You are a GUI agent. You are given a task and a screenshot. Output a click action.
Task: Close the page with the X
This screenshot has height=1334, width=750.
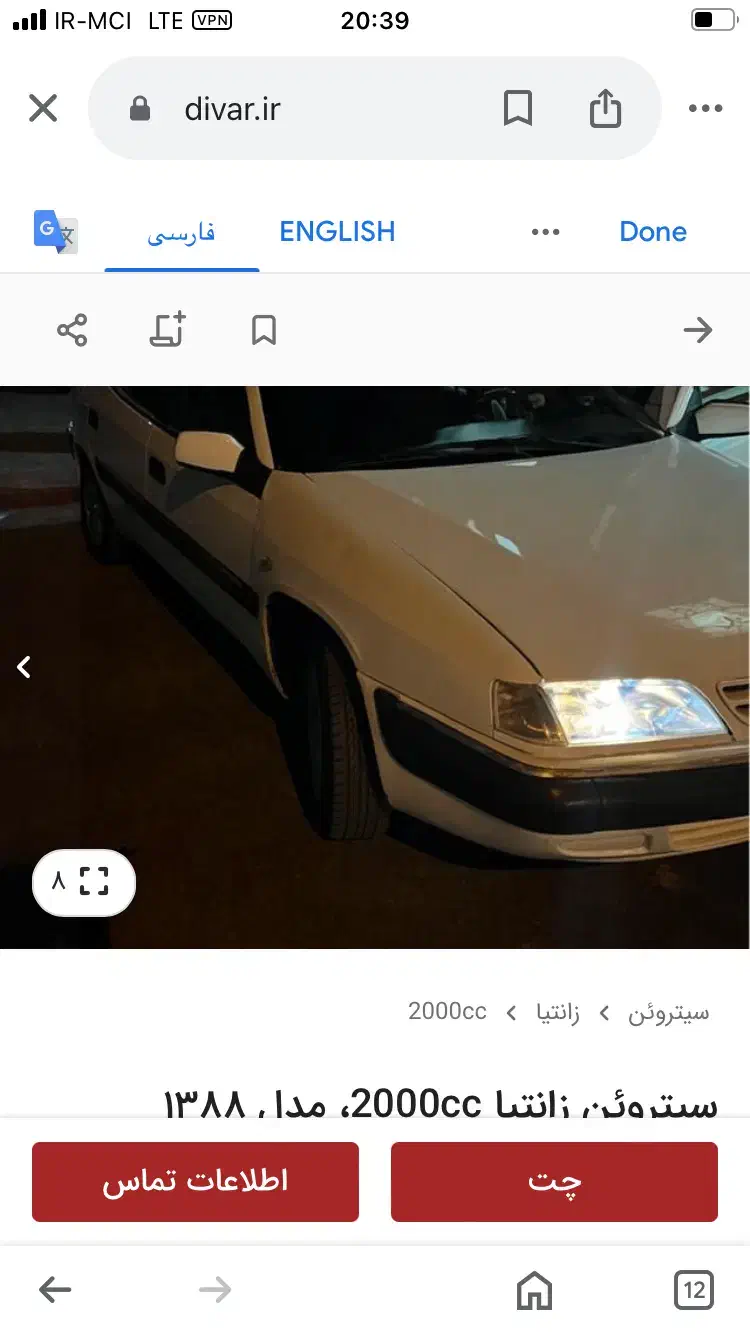42,108
